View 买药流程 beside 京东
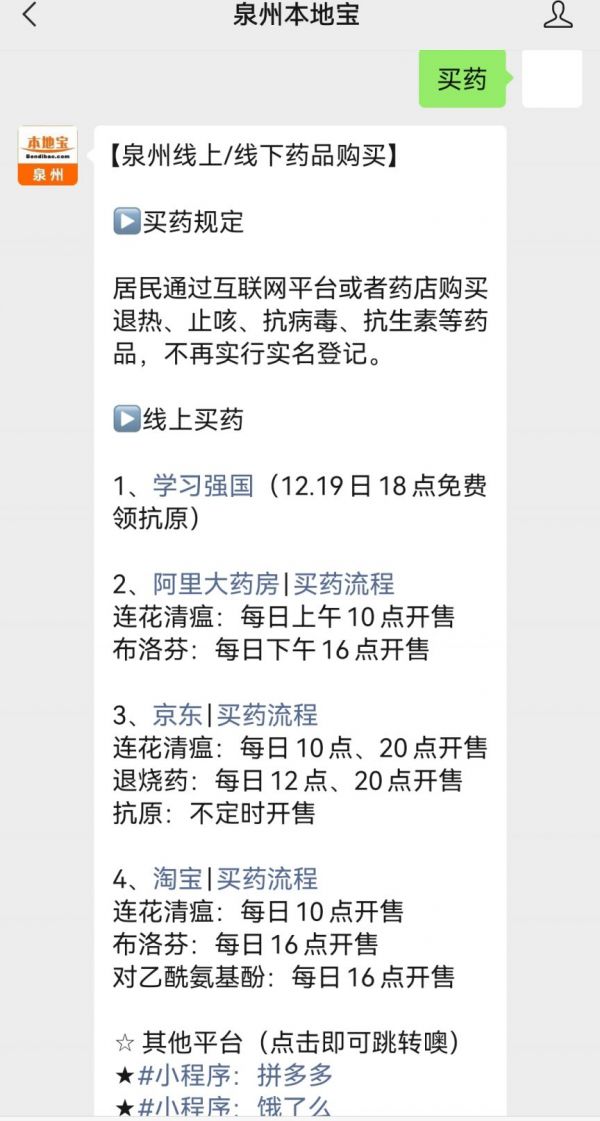 (x=267, y=715)
